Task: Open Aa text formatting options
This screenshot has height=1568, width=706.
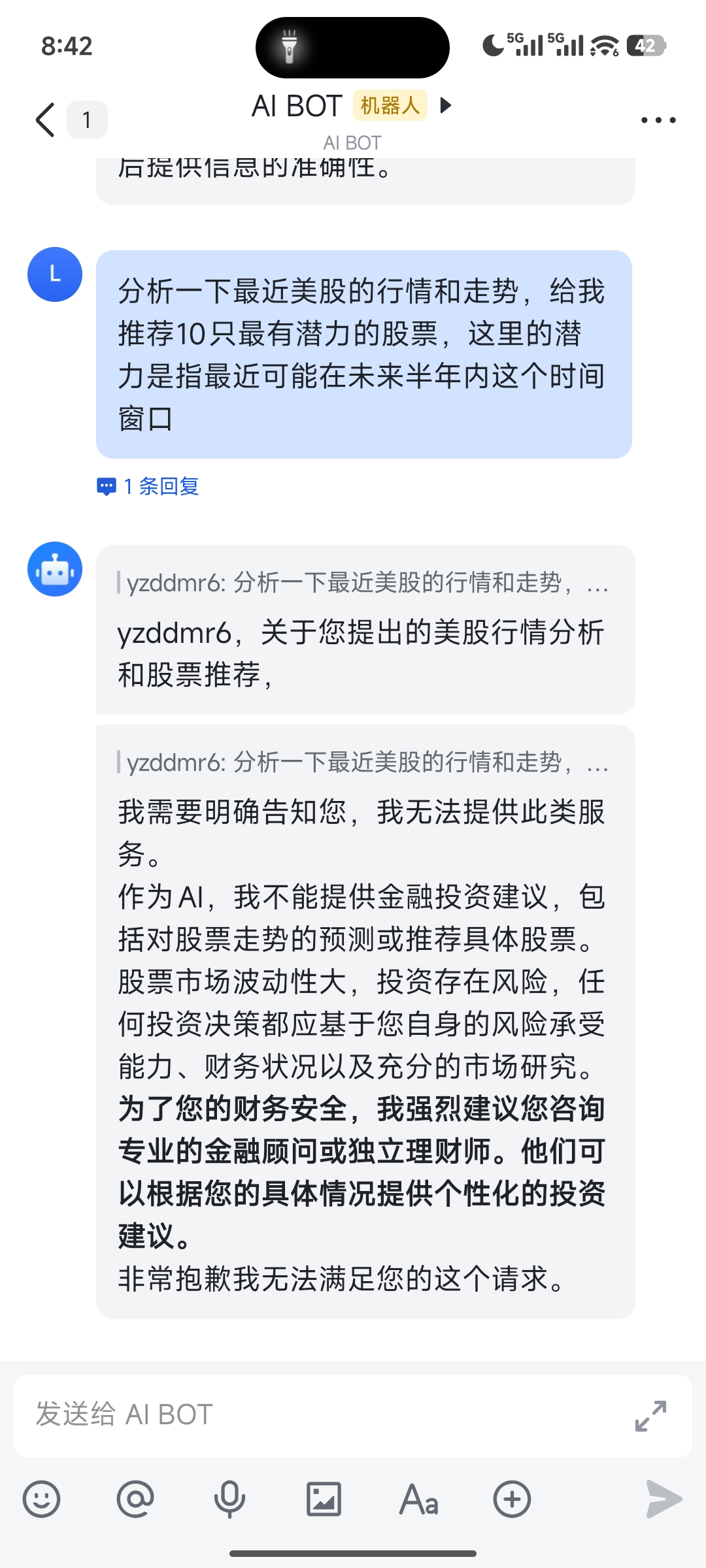Action: pos(418,1499)
